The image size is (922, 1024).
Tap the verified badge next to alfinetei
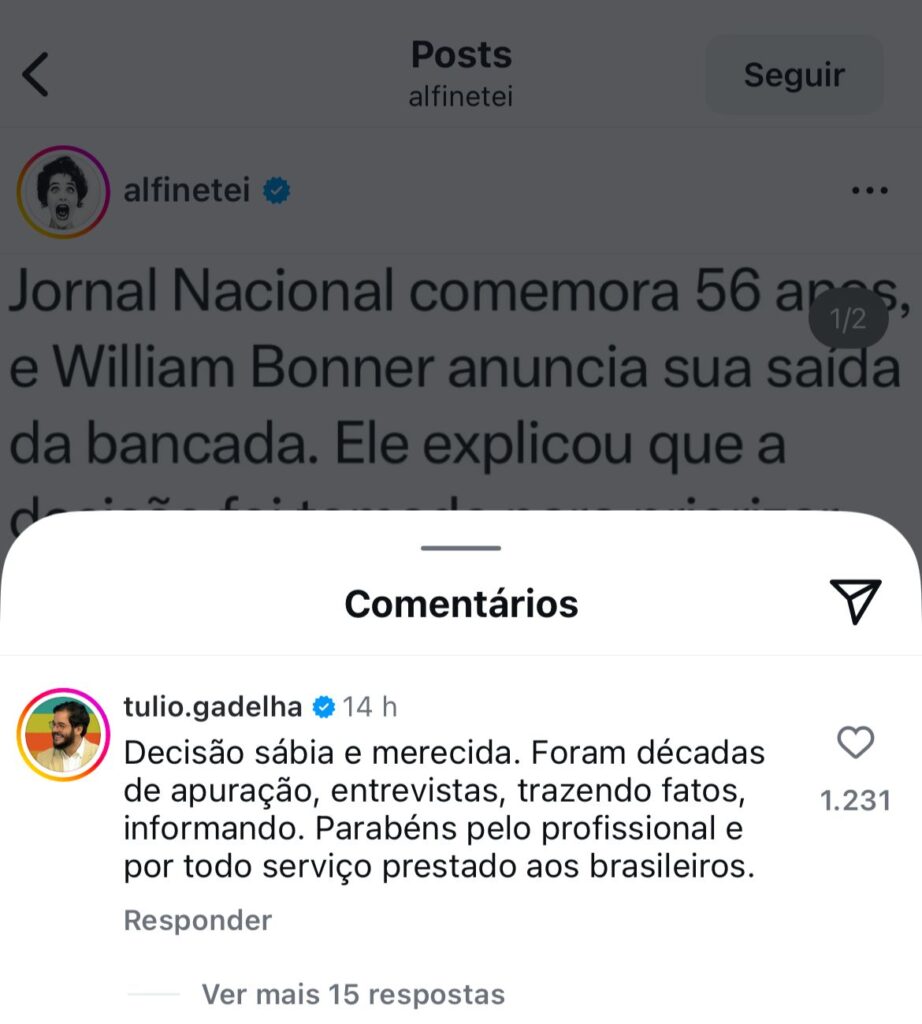click(x=277, y=191)
